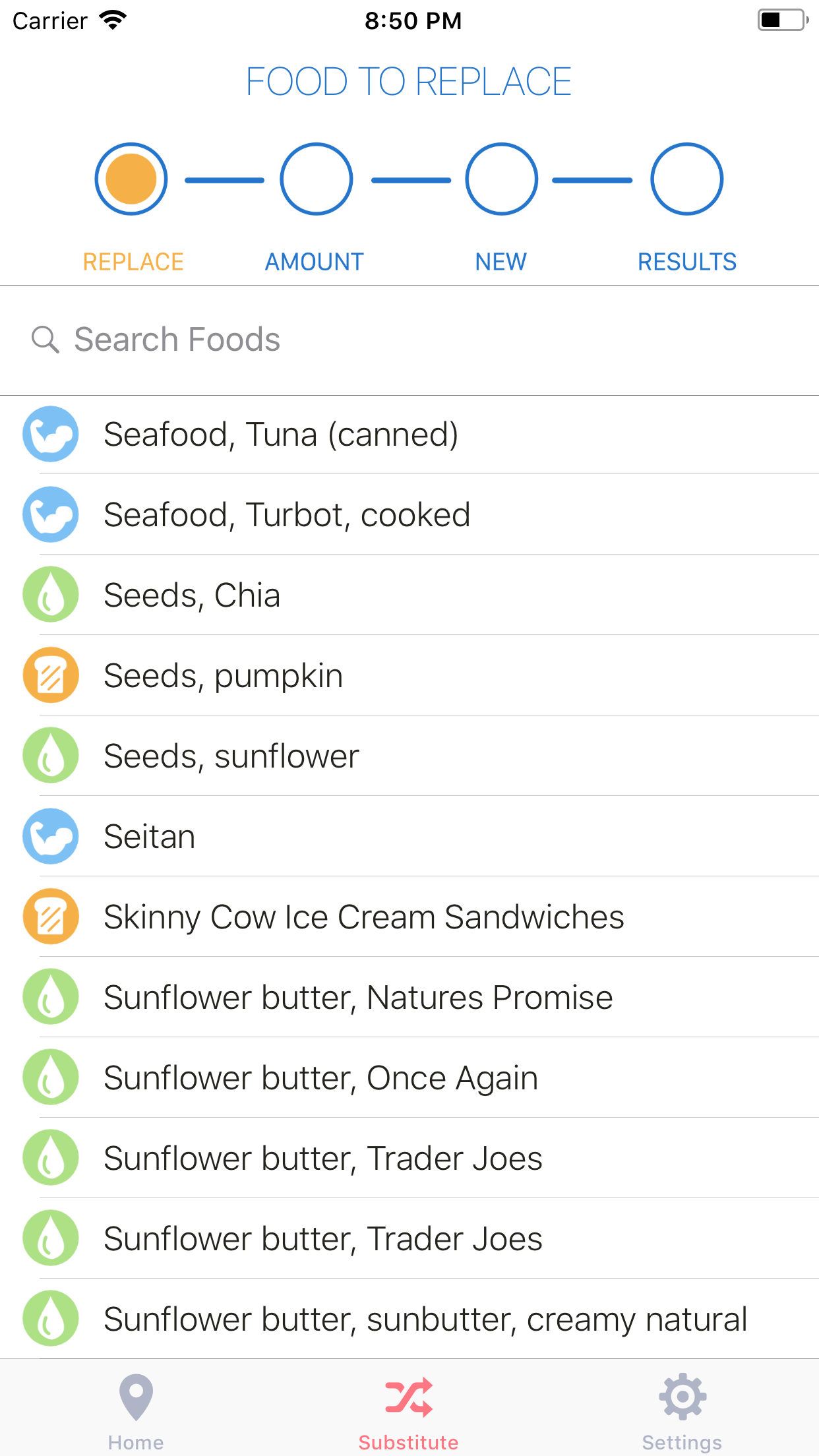Jump to the Amount step circle
819x1456 pixels.
pyautogui.click(x=317, y=179)
